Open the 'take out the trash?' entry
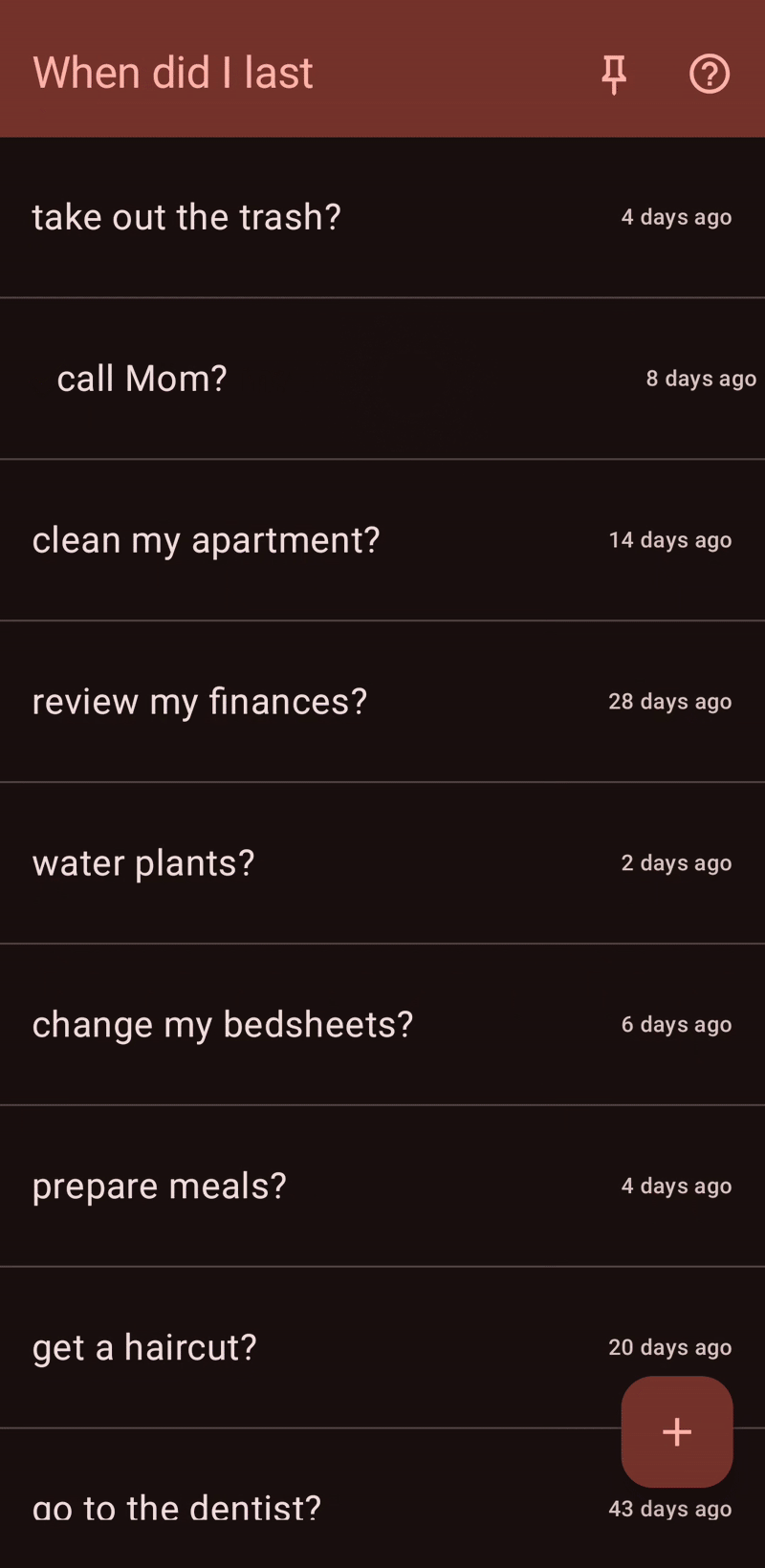This screenshot has height=1568, width=765. pos(186,217)
